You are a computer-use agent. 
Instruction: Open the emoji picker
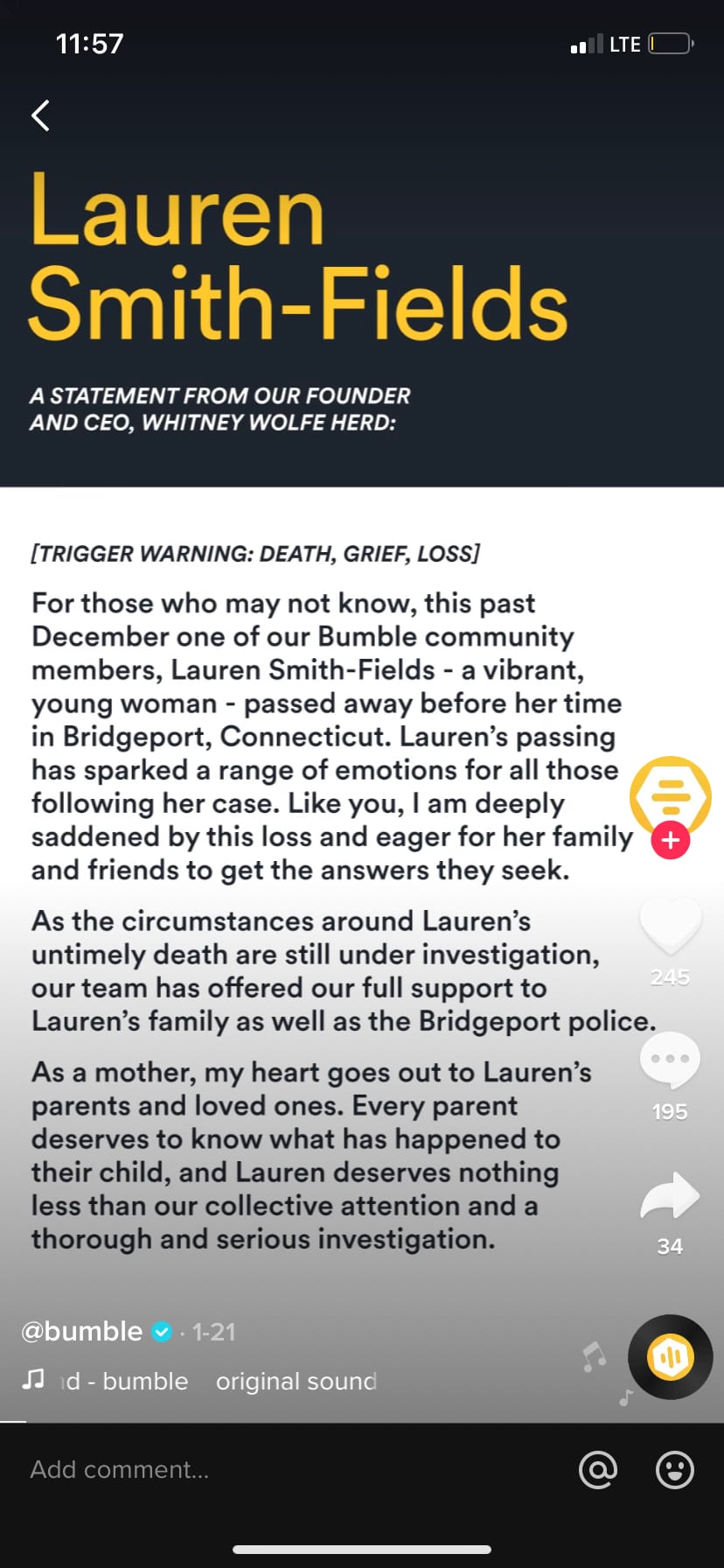pyautogui.click(x=674, y=1469)
